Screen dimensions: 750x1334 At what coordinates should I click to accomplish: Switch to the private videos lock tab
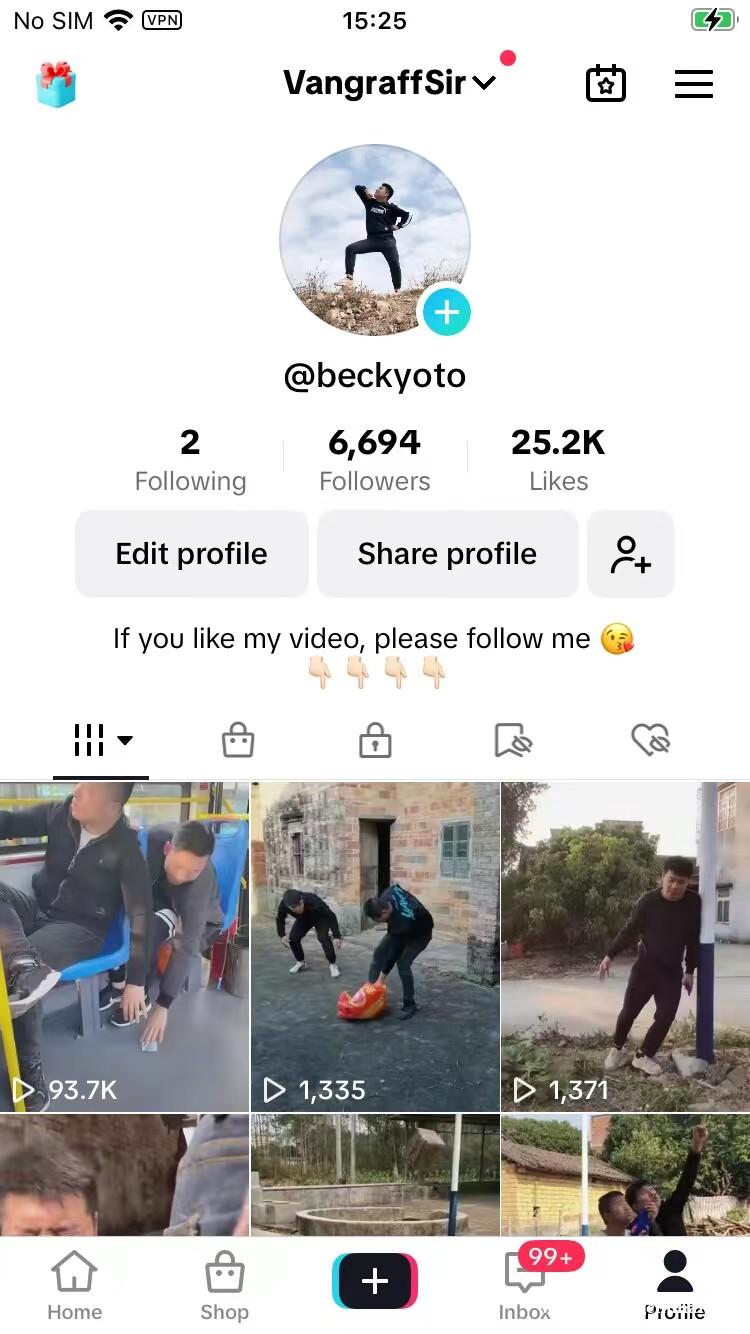pos(375,741)
